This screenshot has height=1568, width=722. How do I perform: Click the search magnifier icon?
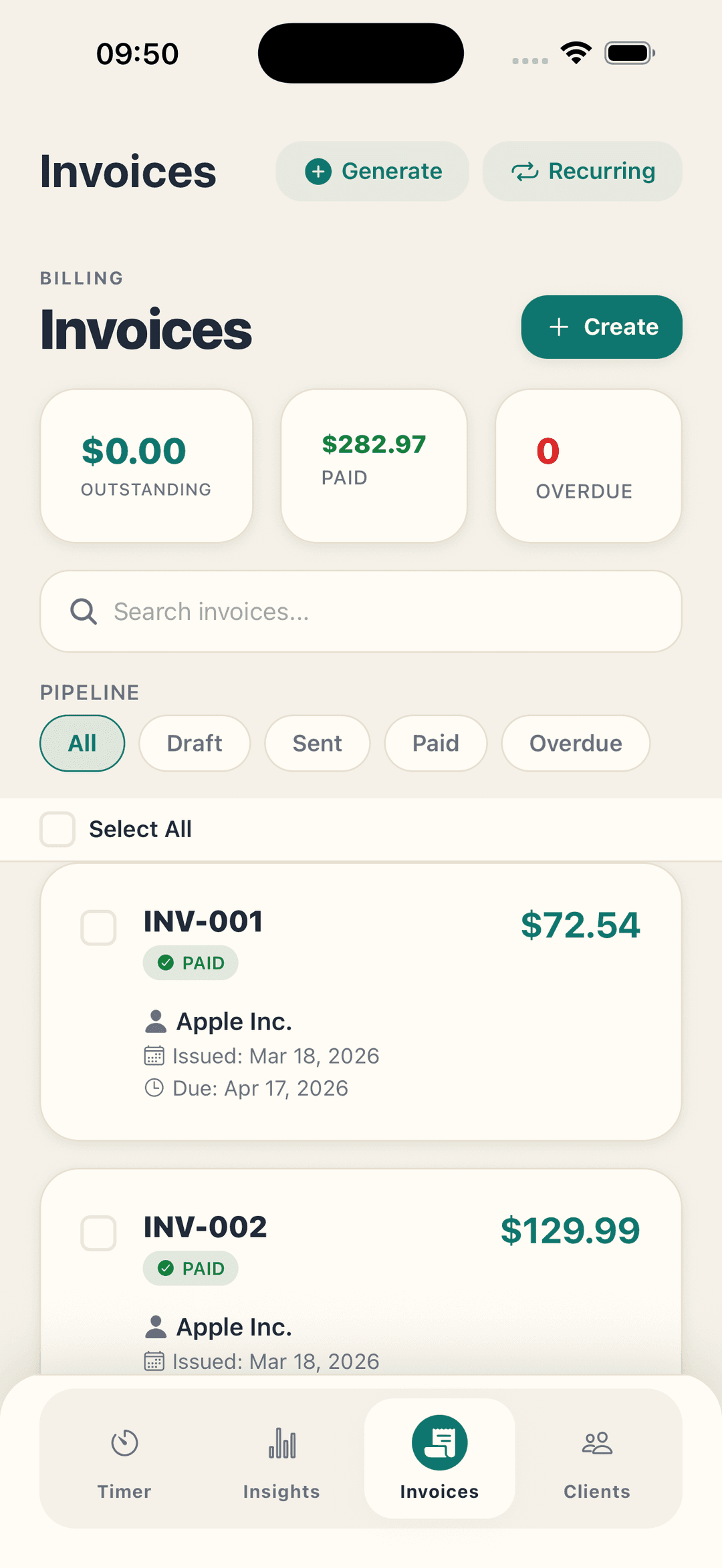[83, 611]
